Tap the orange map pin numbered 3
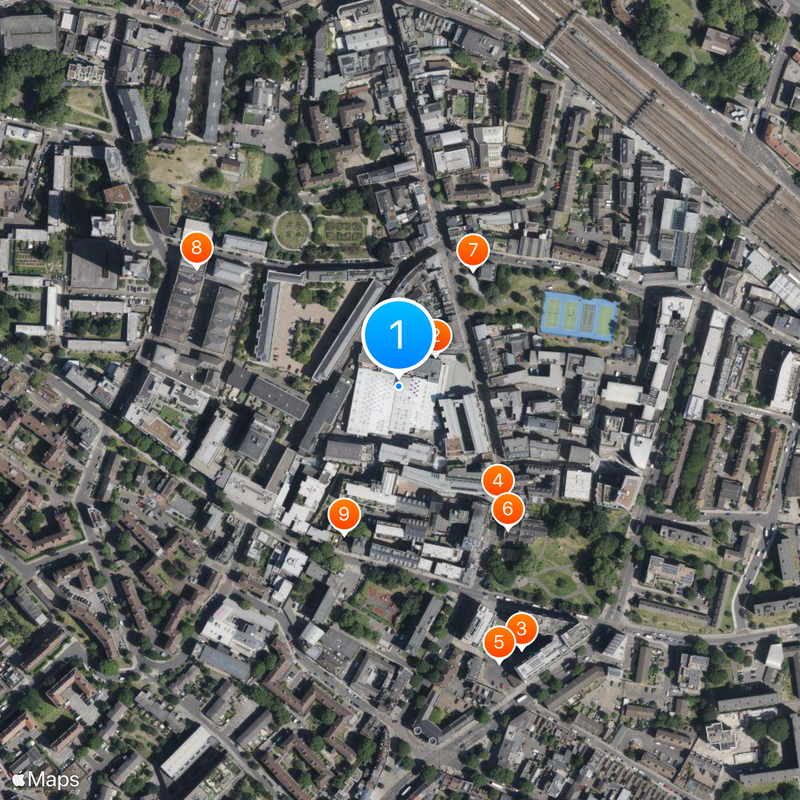 pos(521,629)
